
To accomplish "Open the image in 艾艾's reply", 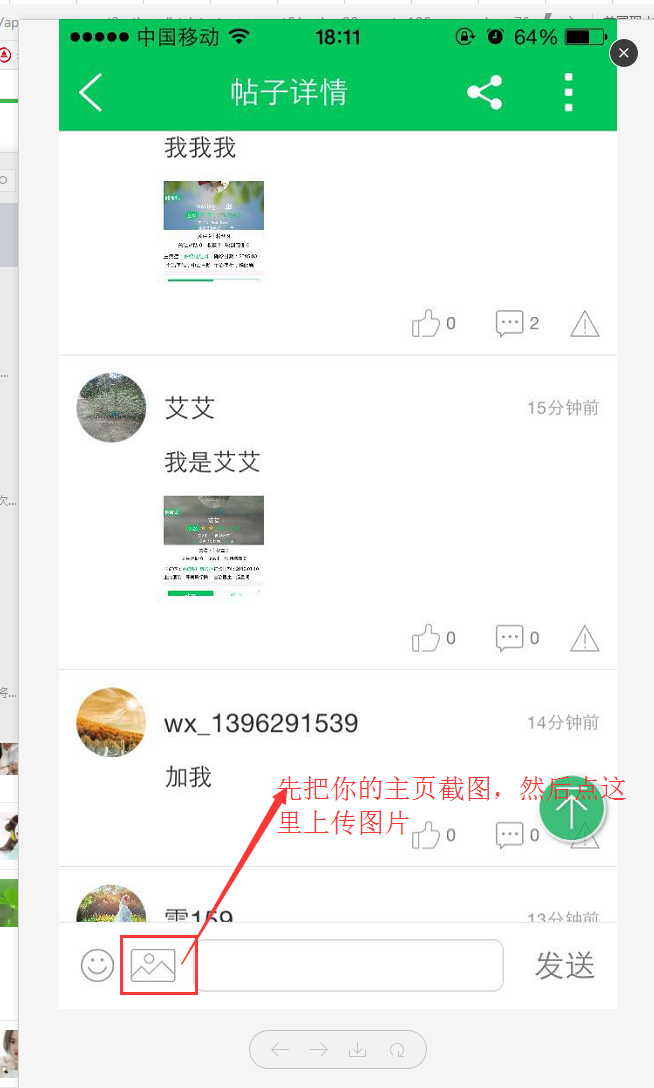I will (x=214, y=546).
